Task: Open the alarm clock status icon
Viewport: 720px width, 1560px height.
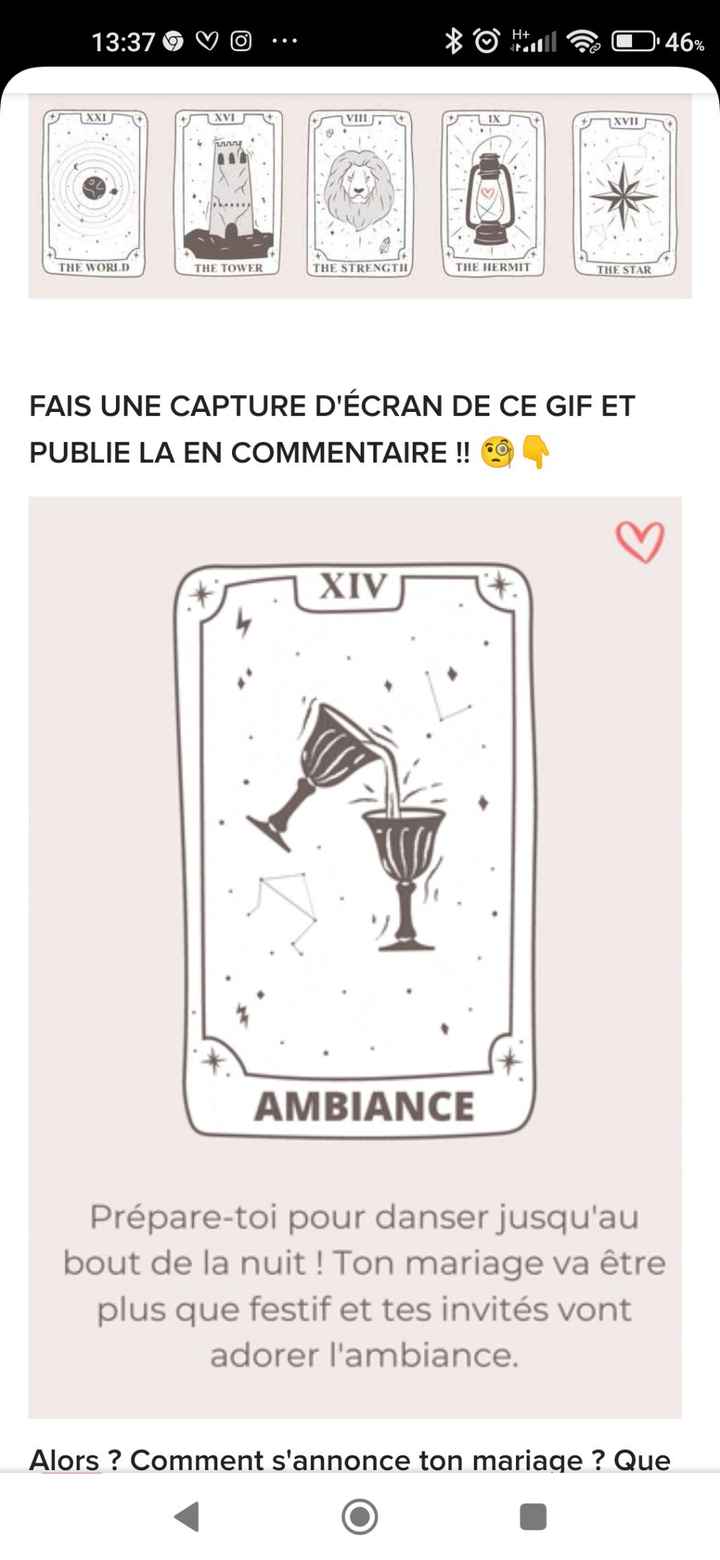Action: click(487, 40)
